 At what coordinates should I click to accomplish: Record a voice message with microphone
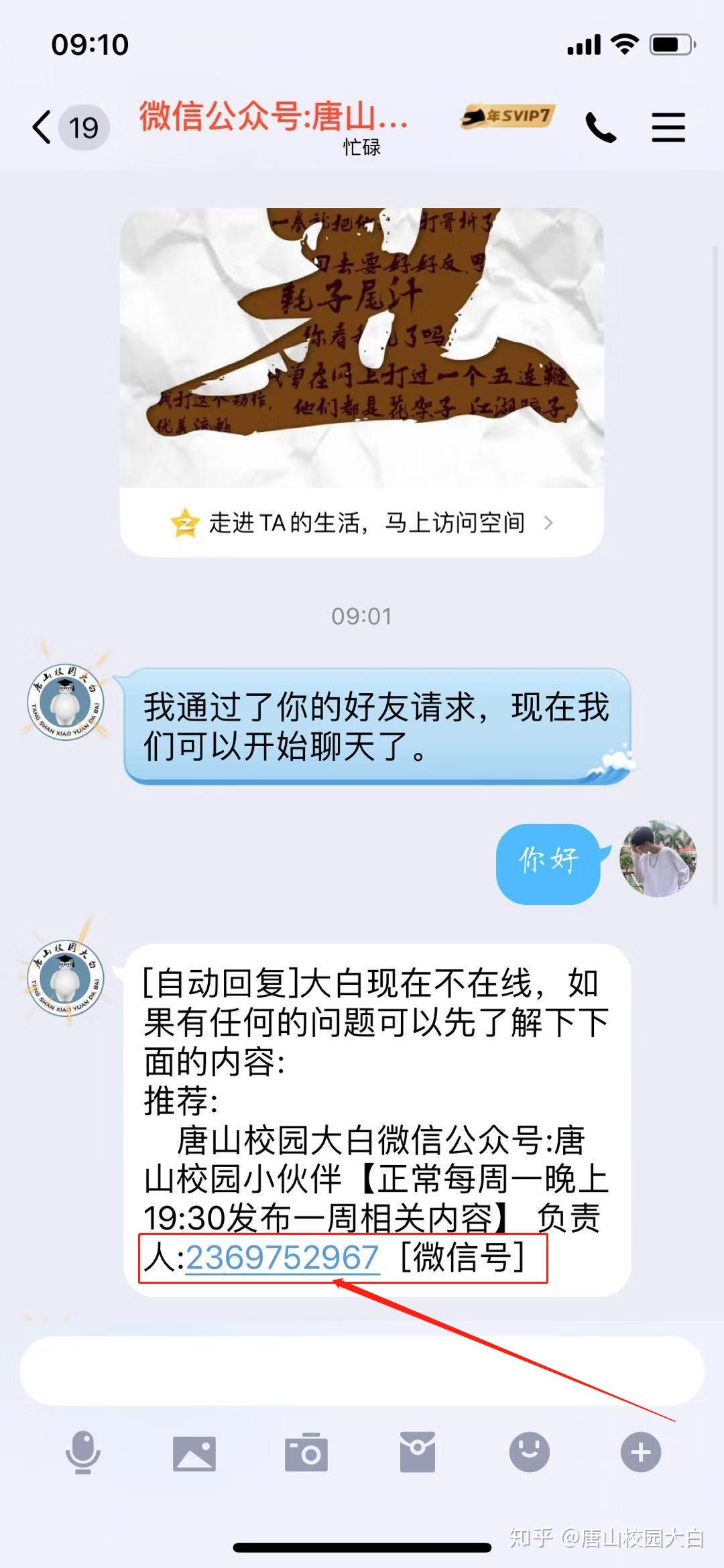pyautogui.click(x=82, y=1452)
